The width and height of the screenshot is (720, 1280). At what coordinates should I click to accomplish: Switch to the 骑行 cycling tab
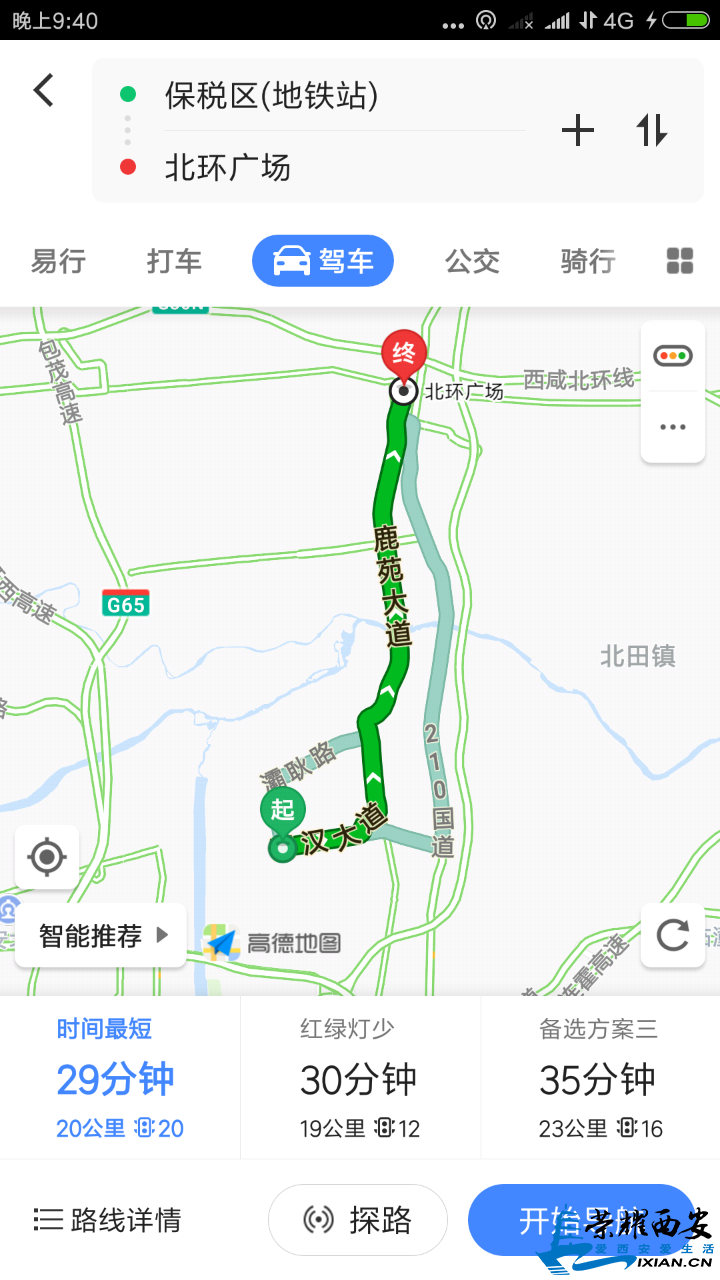pos(587,262)
